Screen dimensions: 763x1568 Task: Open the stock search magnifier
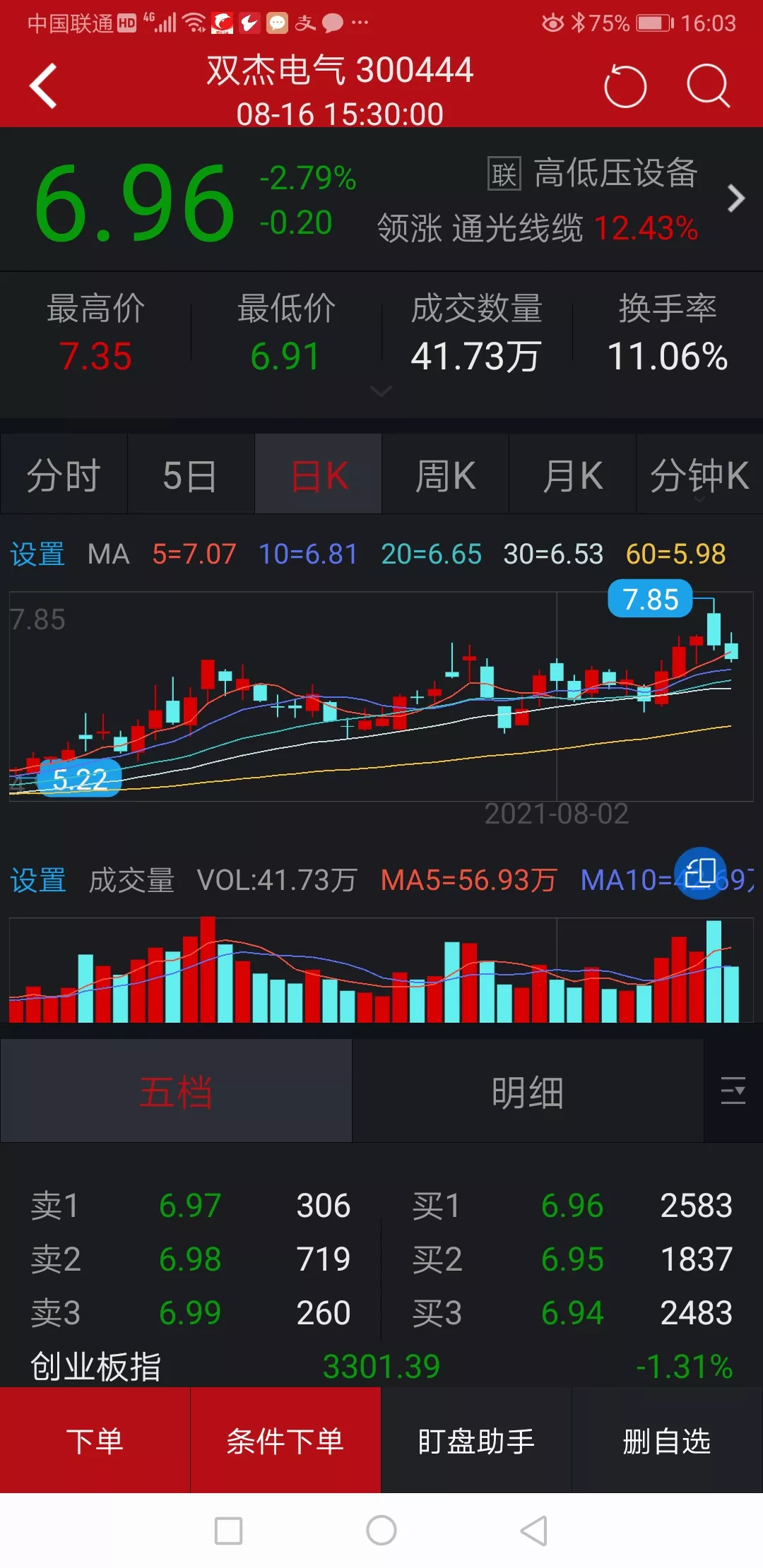[x=708, y=86]
